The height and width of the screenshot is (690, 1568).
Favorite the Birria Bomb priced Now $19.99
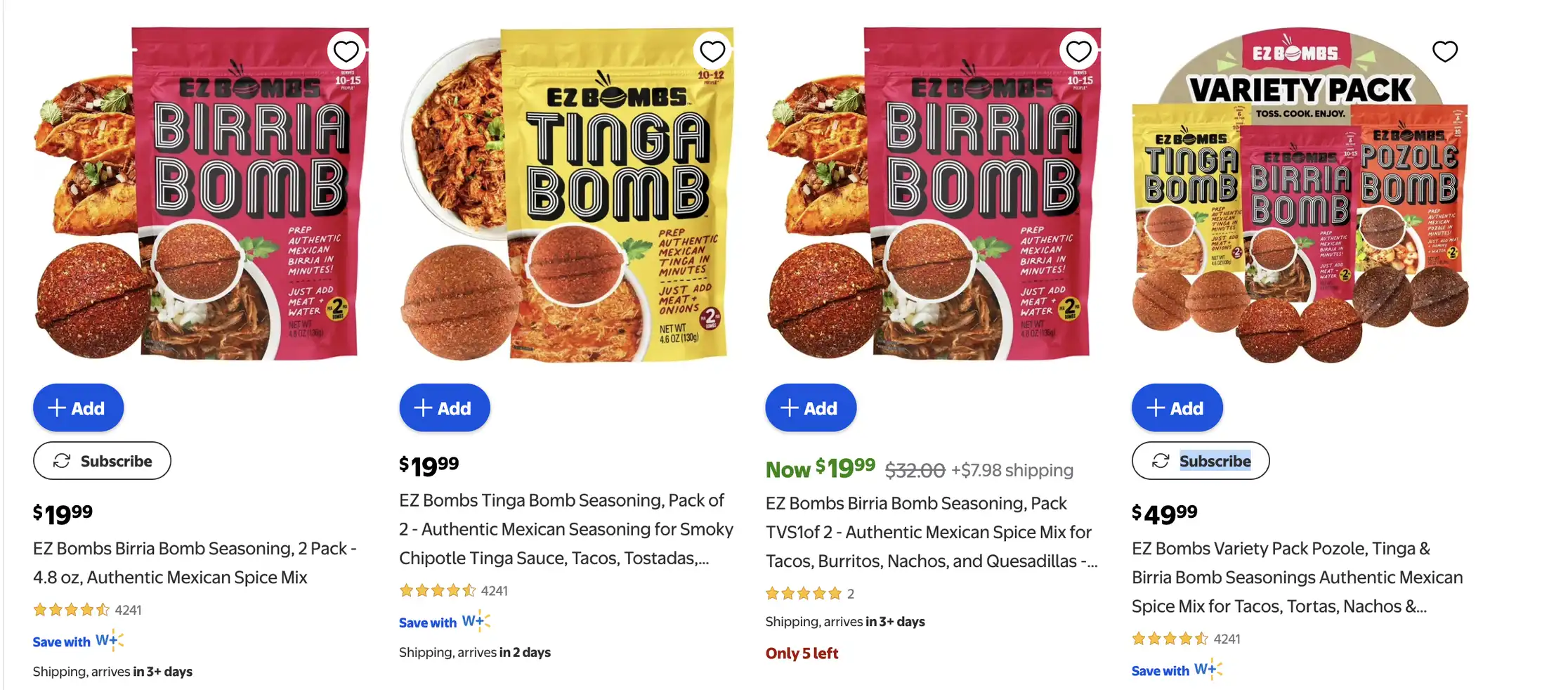click(x=1078, y=51)
